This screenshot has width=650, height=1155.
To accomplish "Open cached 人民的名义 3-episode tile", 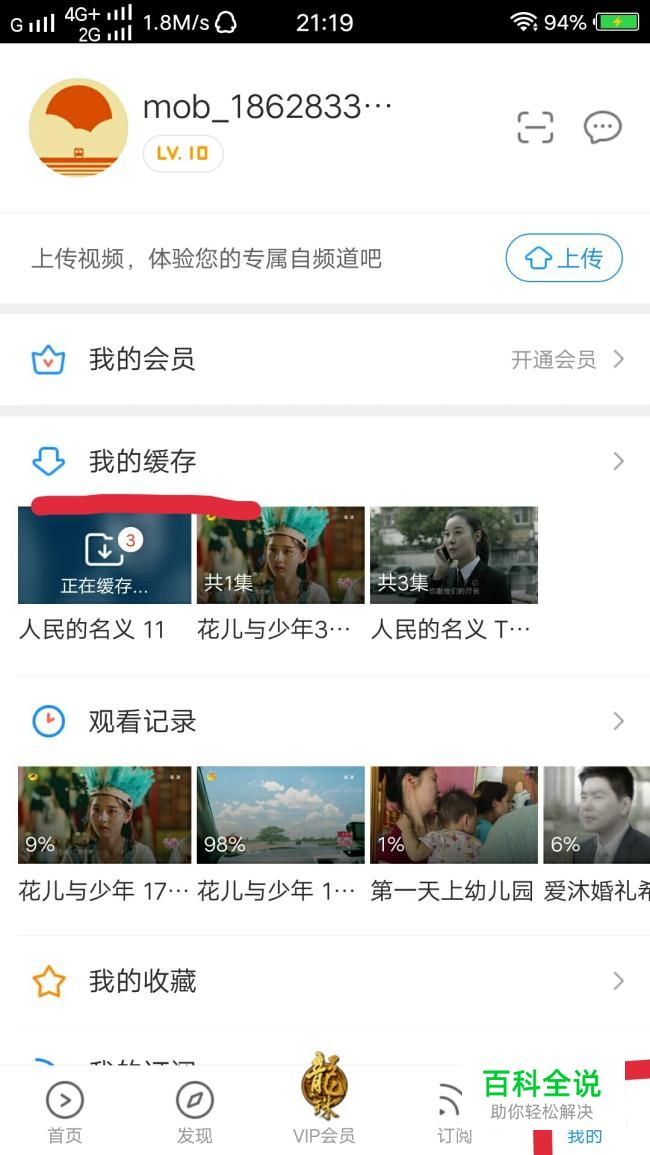I will [x=454, y=555].
